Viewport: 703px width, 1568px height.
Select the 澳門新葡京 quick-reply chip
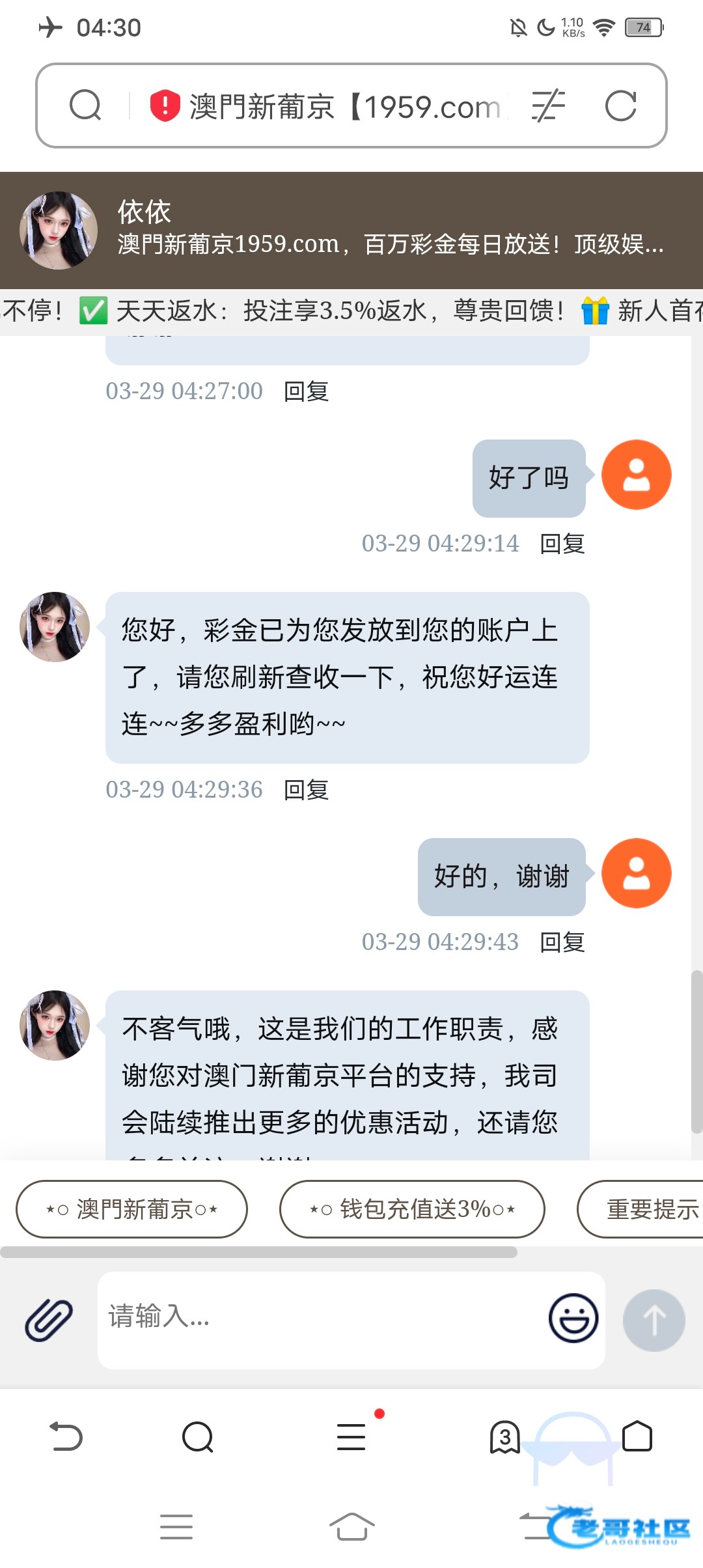[131, 1209]
